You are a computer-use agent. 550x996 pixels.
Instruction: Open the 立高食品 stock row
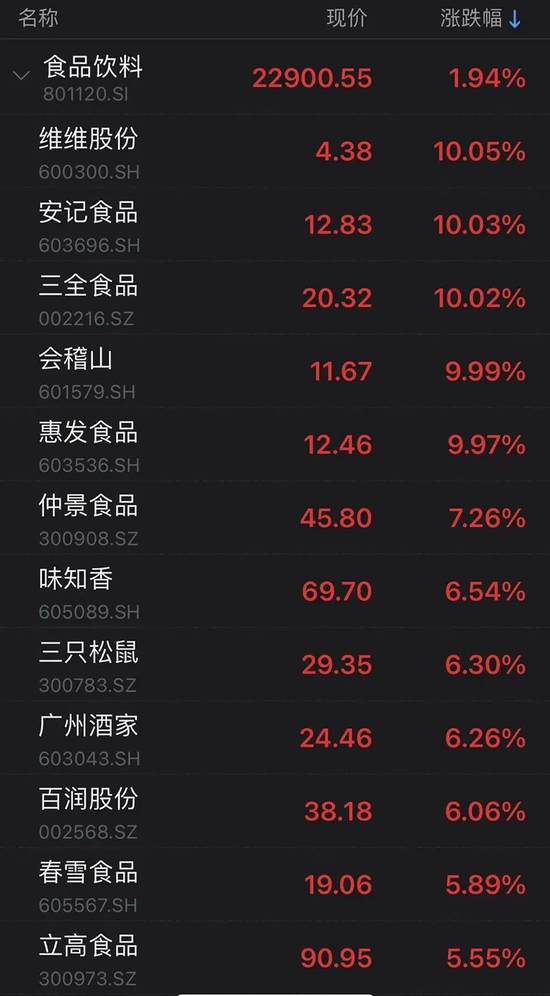click(275, 957)
